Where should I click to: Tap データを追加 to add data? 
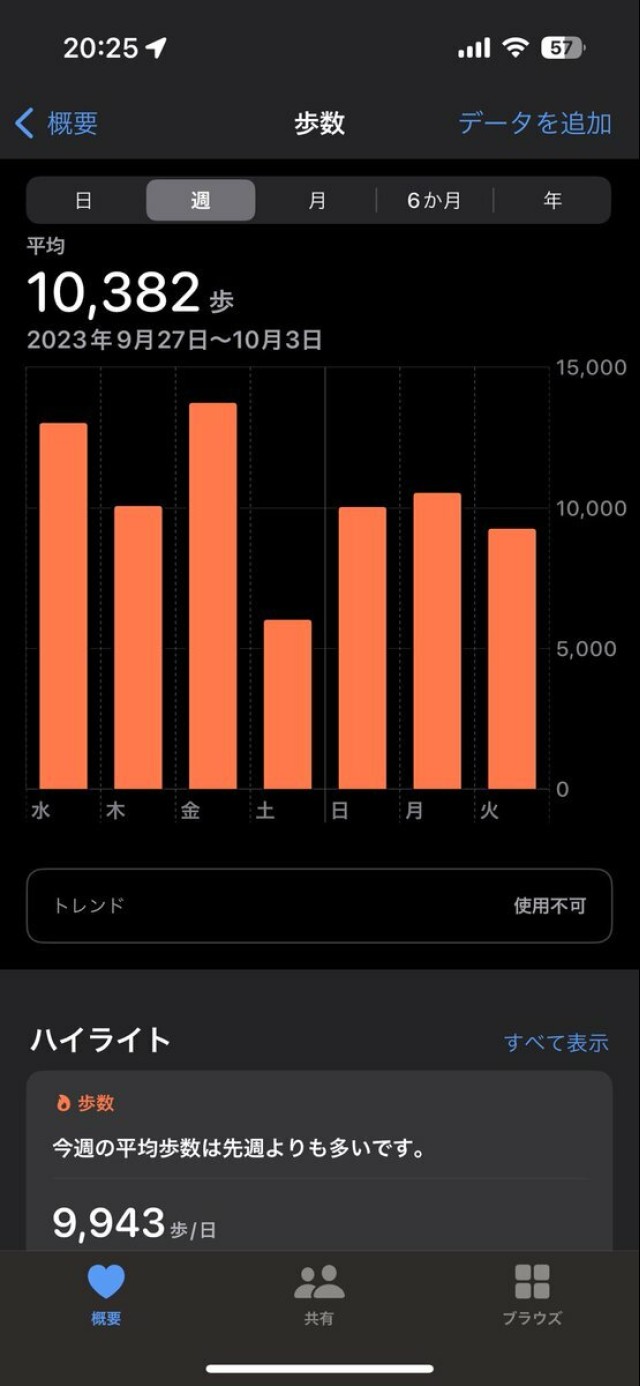534,123
